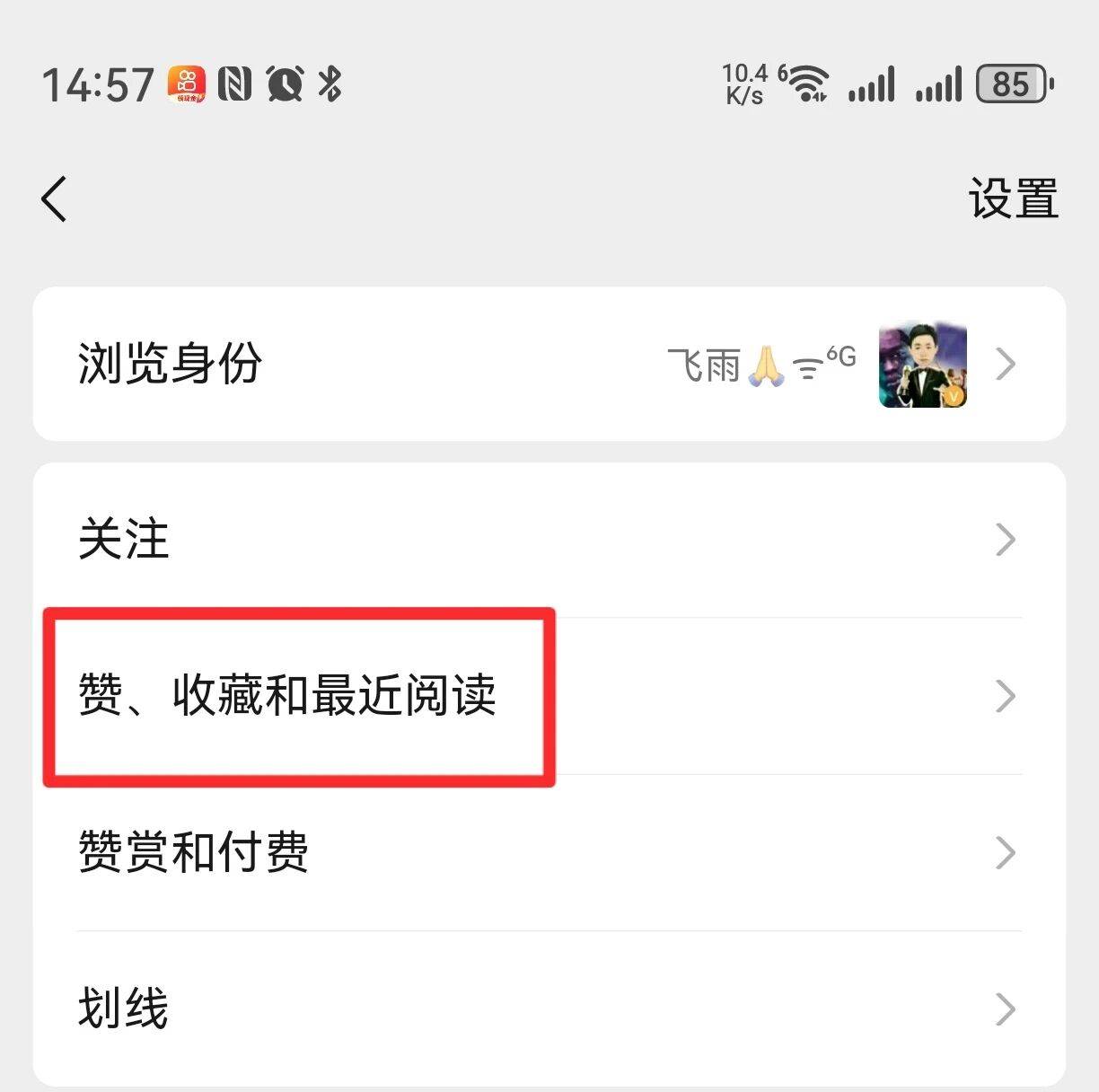Image resolution: width=1099 pixels, height=1092 pixels.
Task: Open the 划线 entry
Action: [x=548, y=1008]
